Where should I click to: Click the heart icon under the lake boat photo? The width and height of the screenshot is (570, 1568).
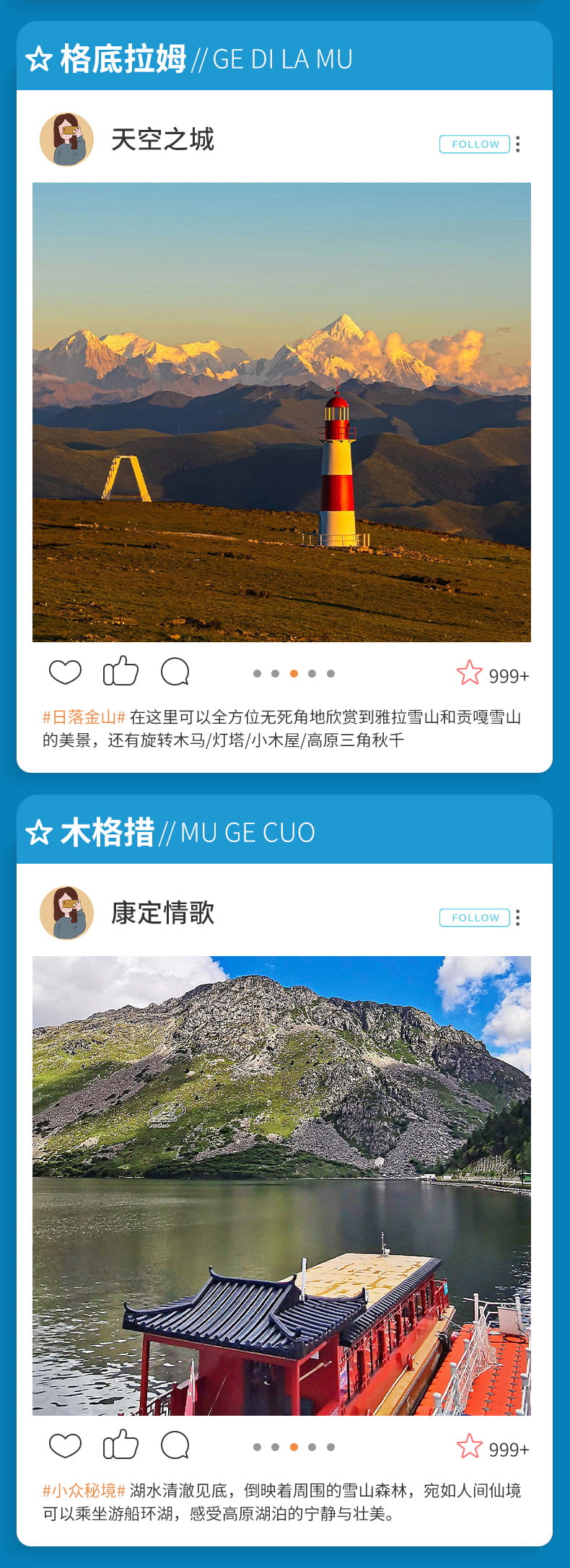66,1445
